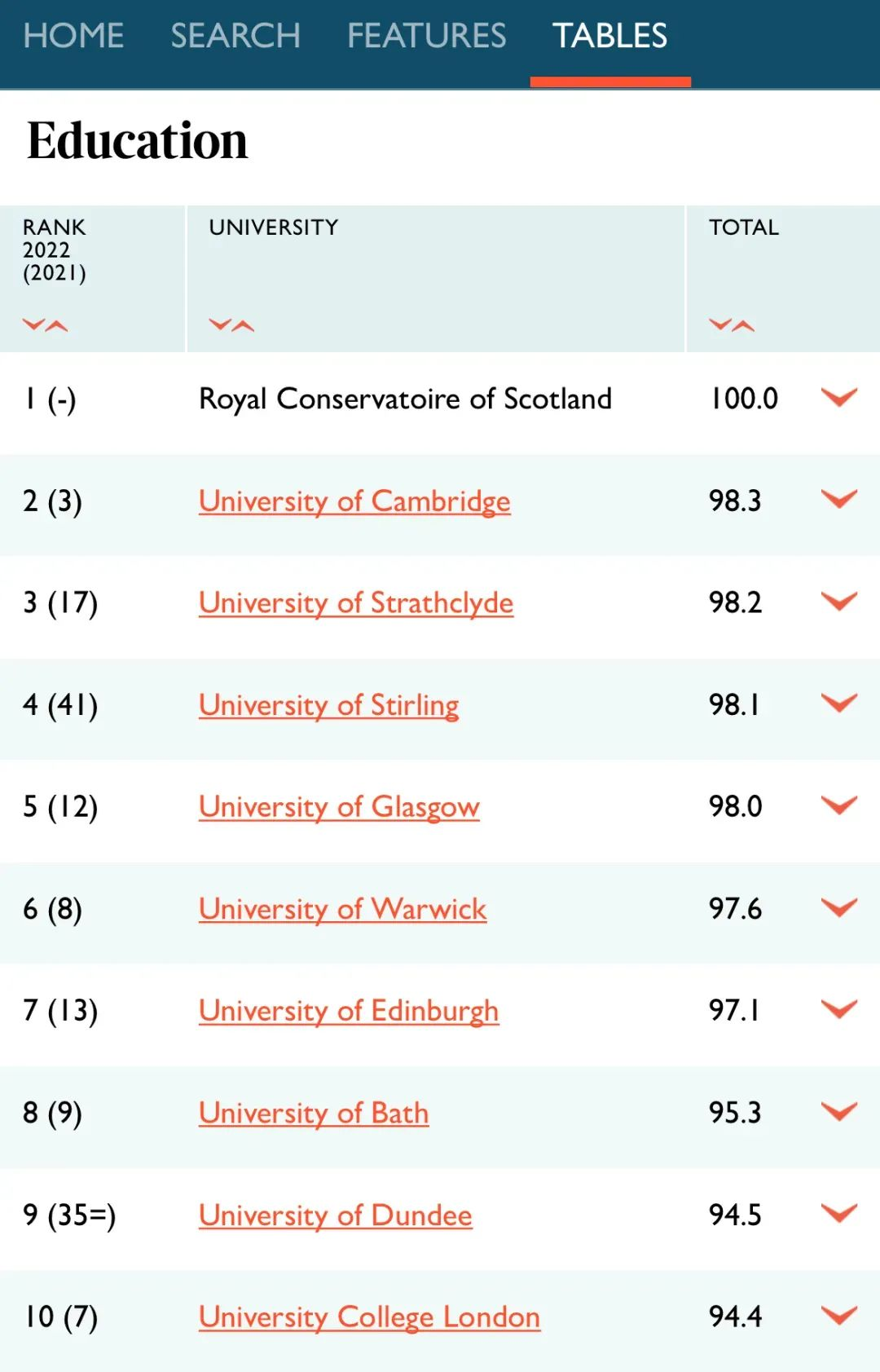Screen dimensions: 880x1372
Task: Open University of Cambridge link
Action: [354, 501]
